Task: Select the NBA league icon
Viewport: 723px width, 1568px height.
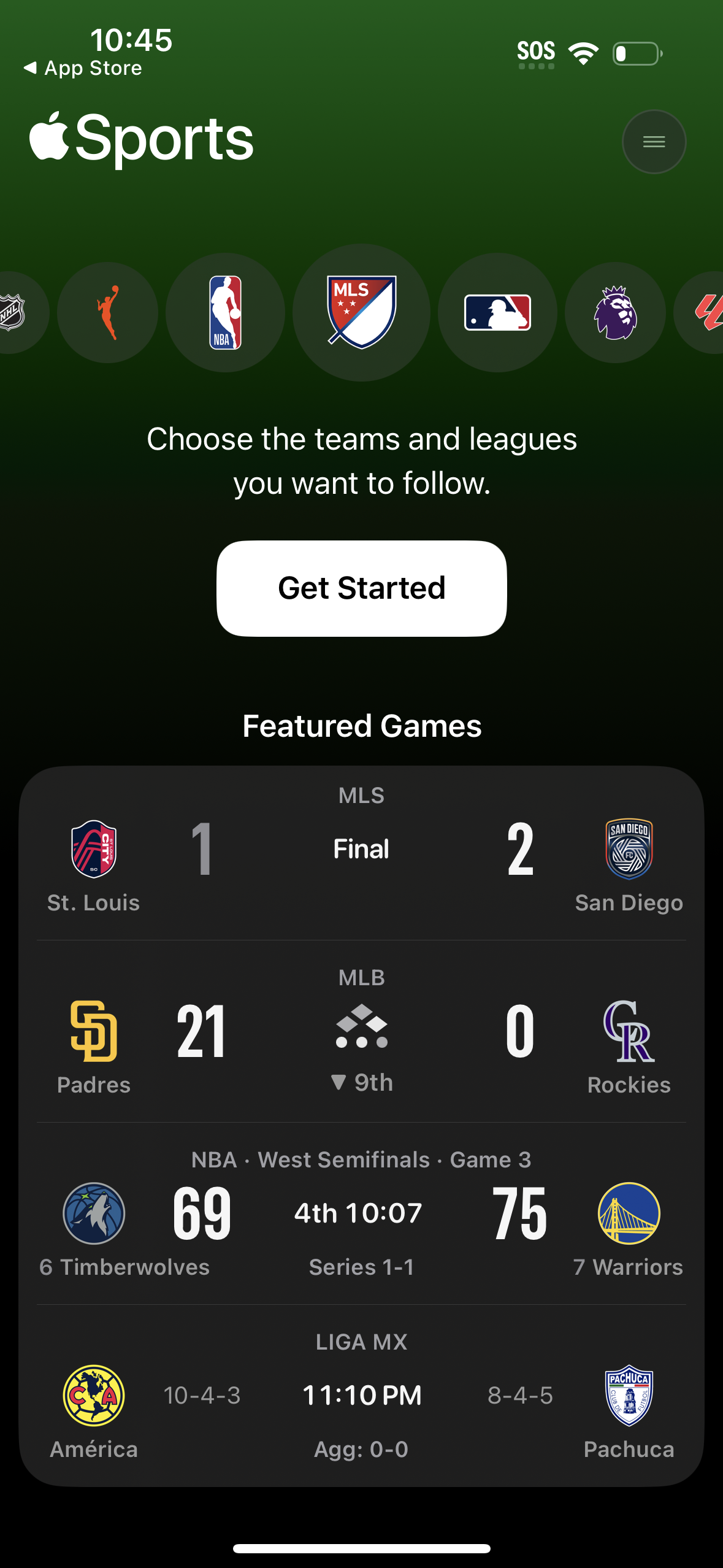Action: (225, 312)
